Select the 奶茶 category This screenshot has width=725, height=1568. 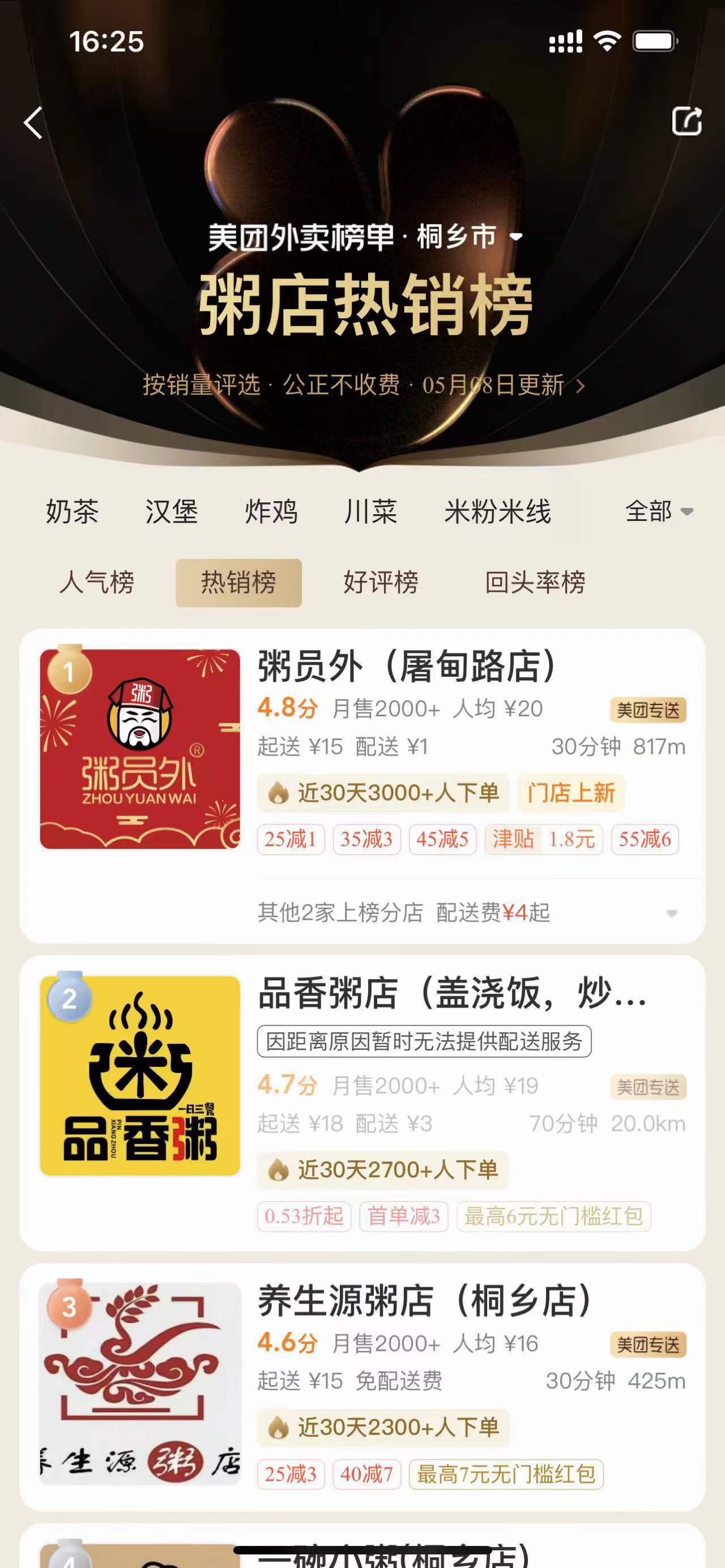(x=72, y=511)
